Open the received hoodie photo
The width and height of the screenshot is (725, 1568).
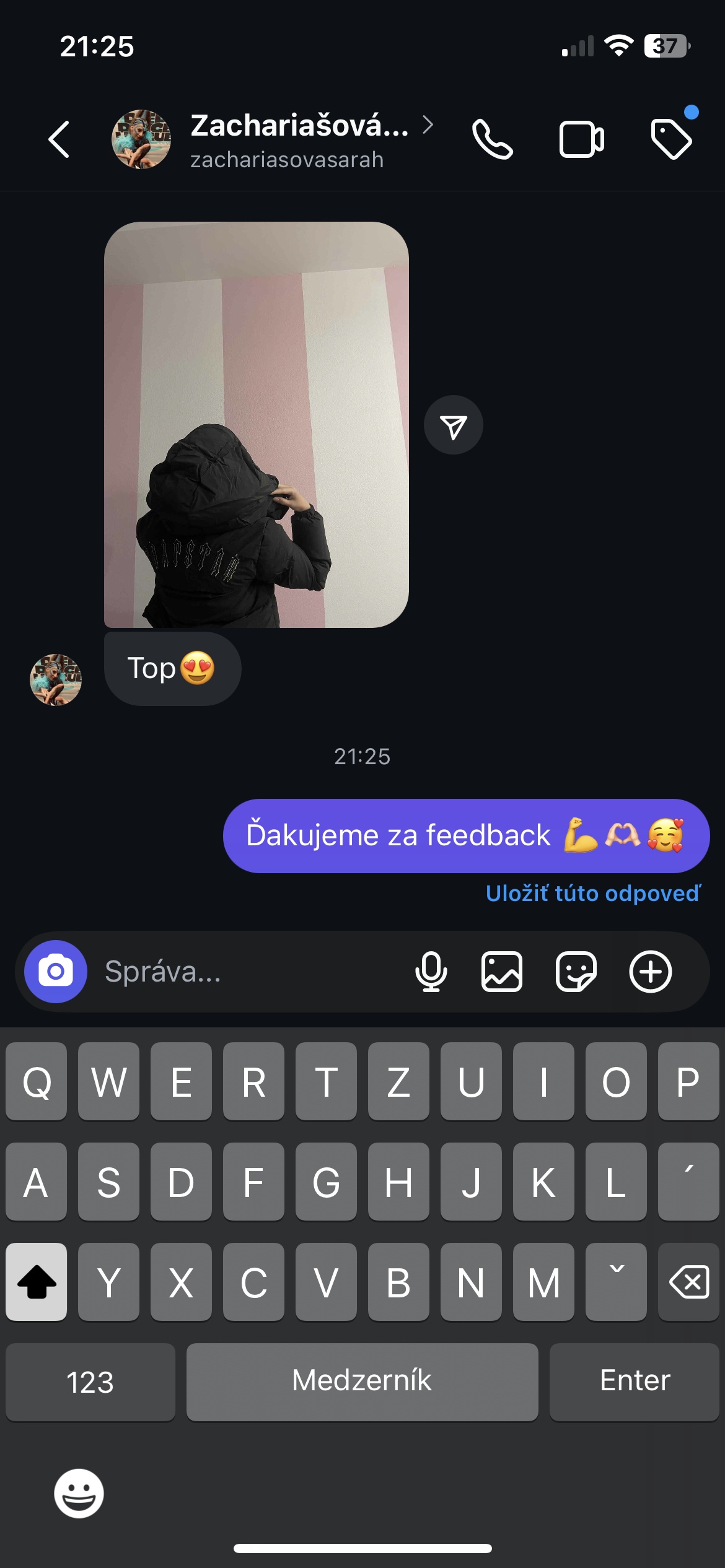point(256,425)
